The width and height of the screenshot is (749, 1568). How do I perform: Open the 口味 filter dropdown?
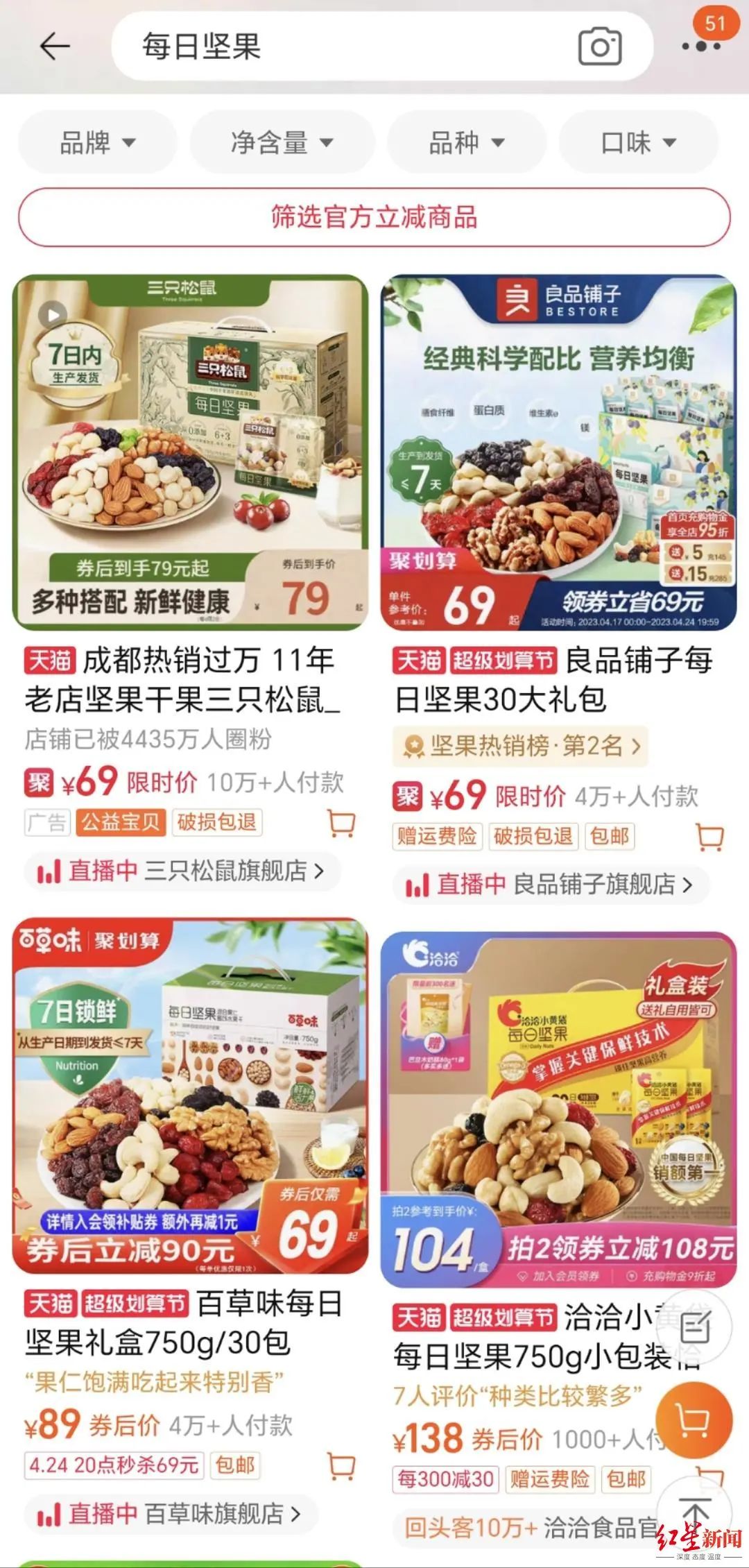pos(638,143)
